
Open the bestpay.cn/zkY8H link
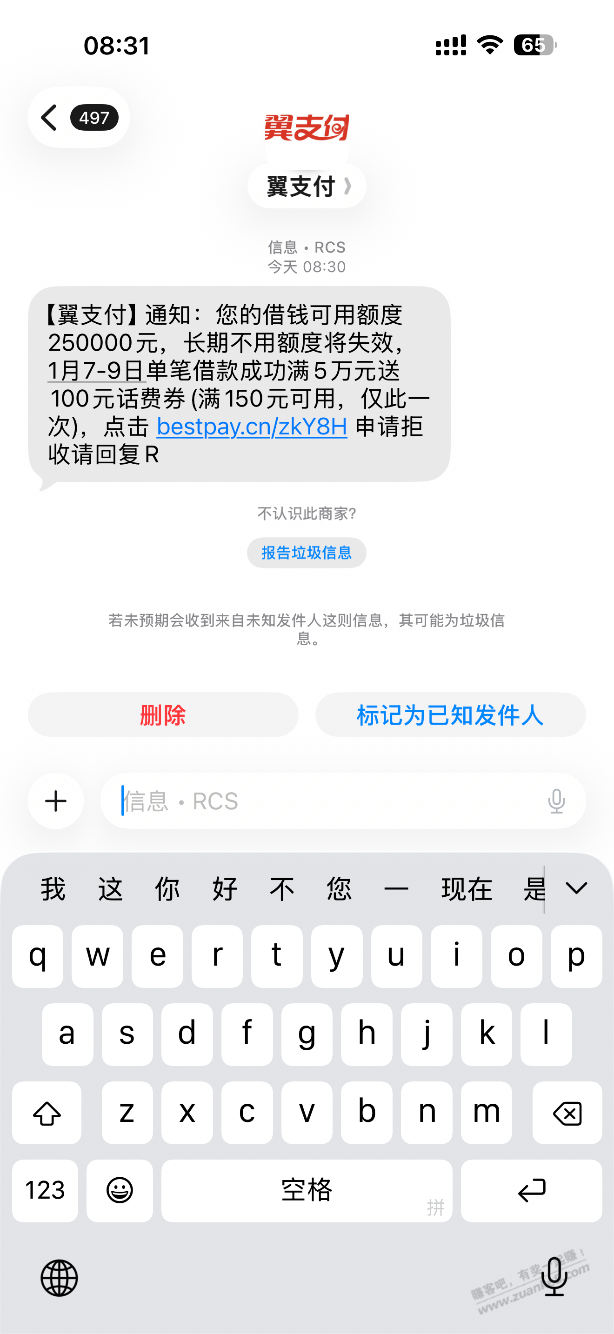point(252,428)
